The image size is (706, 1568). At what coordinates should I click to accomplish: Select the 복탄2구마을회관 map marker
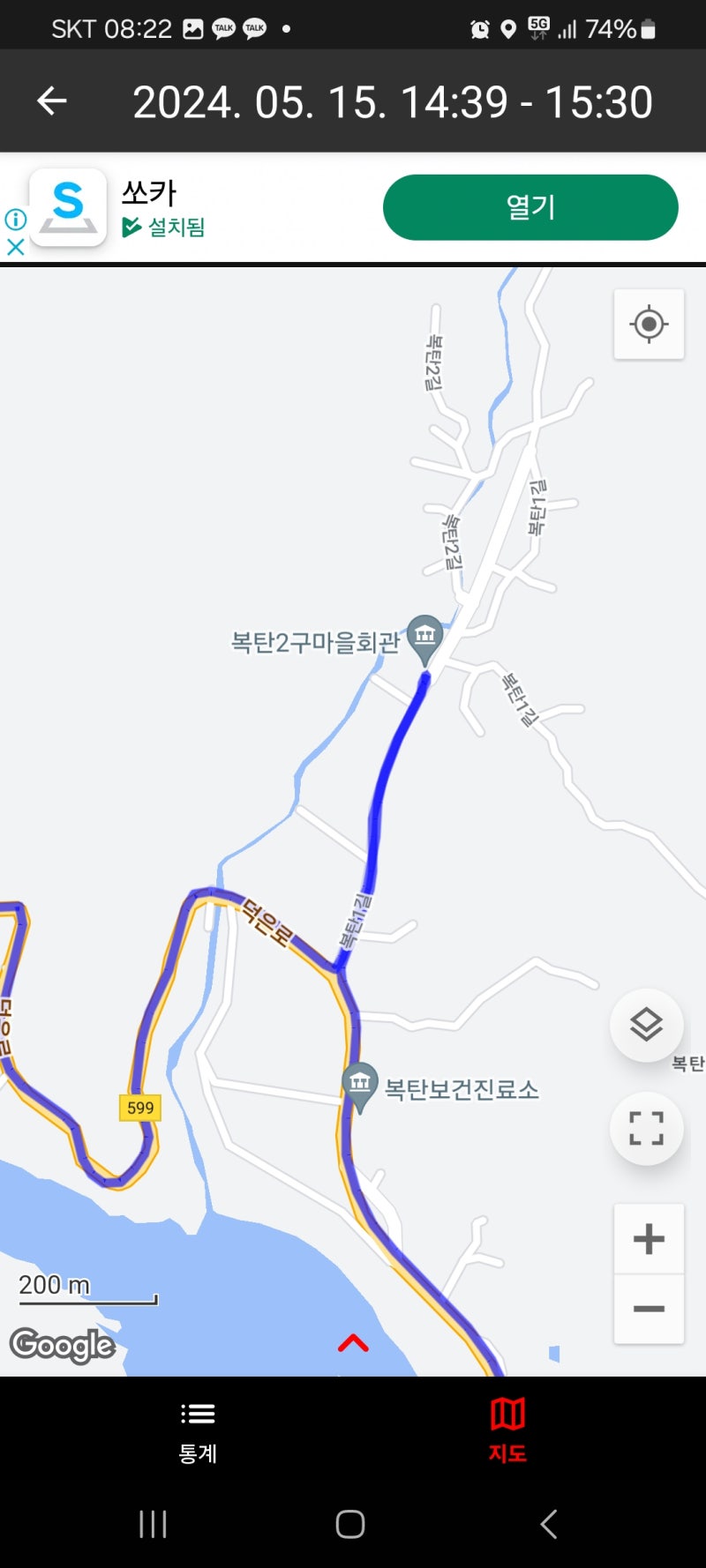(x=427, y=637)
